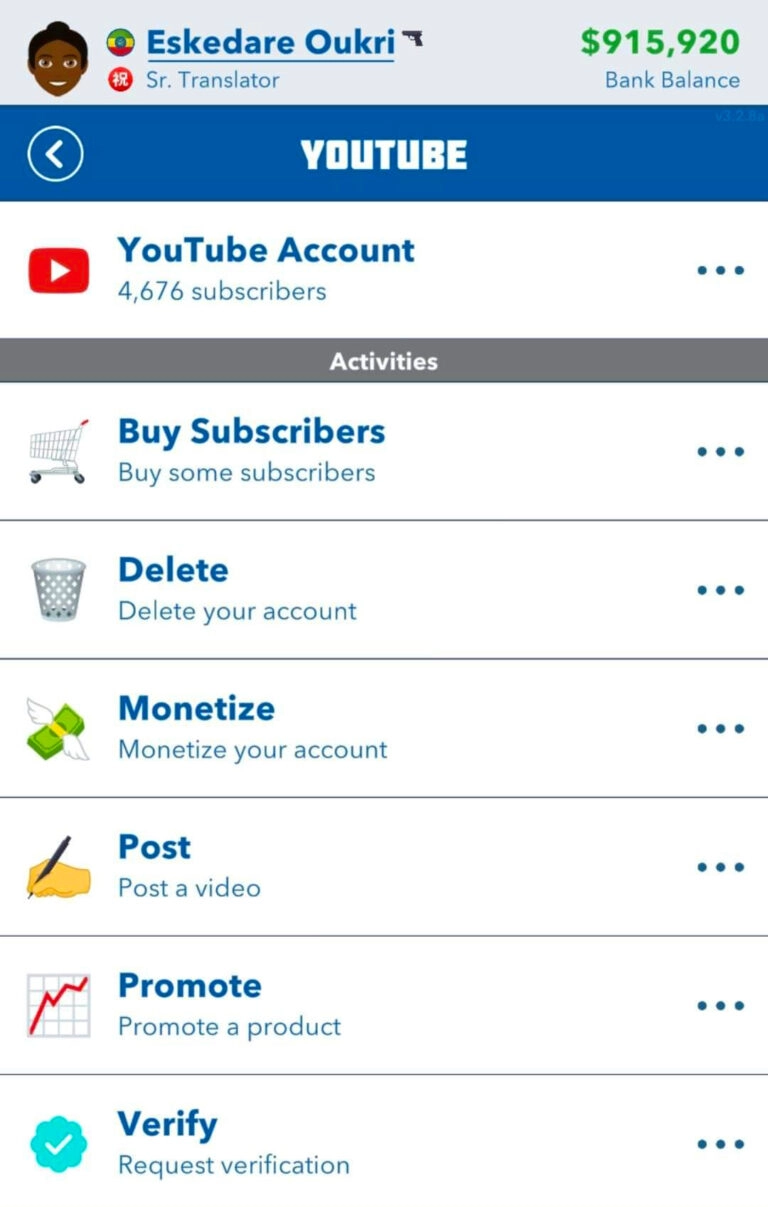
Task: Choose Delete your account
Action: click(384, 590)
